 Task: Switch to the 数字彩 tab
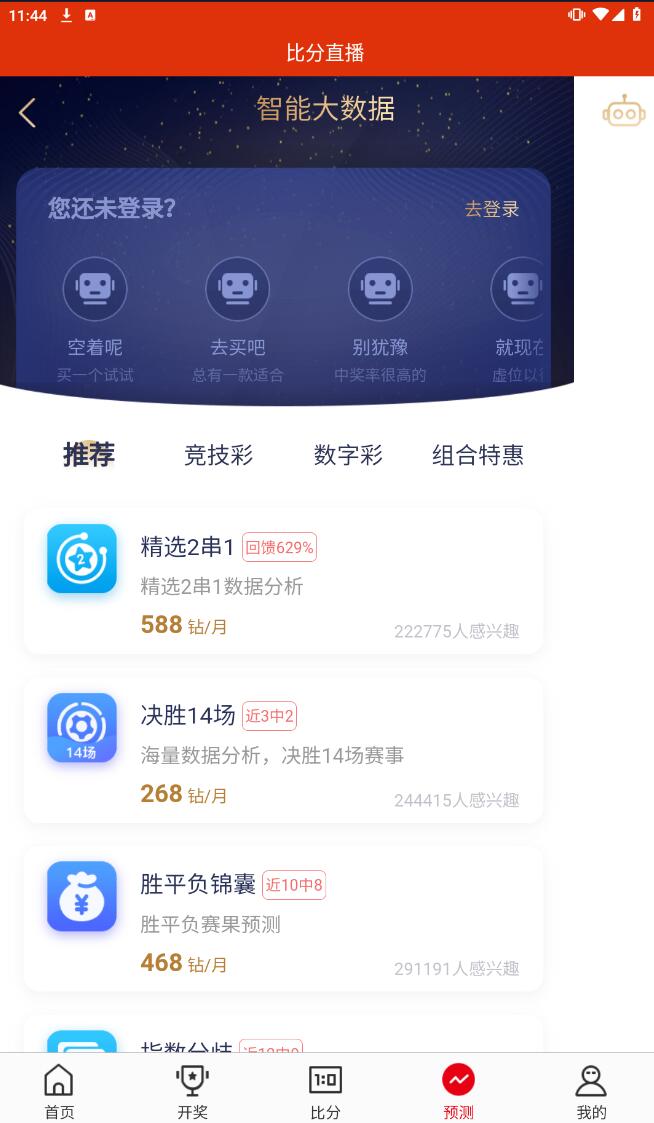click(348, 455)
